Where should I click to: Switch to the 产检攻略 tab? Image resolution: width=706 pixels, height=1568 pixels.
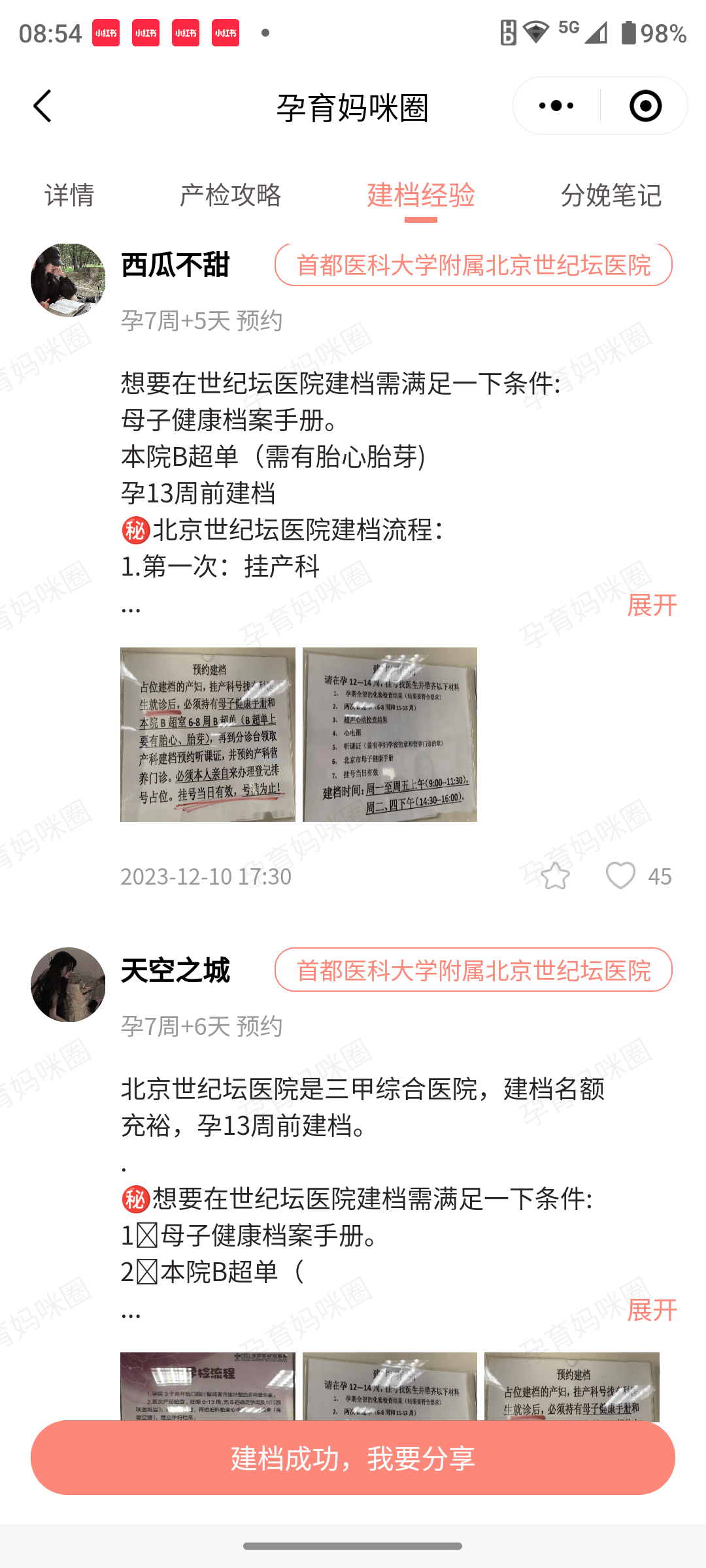click(230, 195)
